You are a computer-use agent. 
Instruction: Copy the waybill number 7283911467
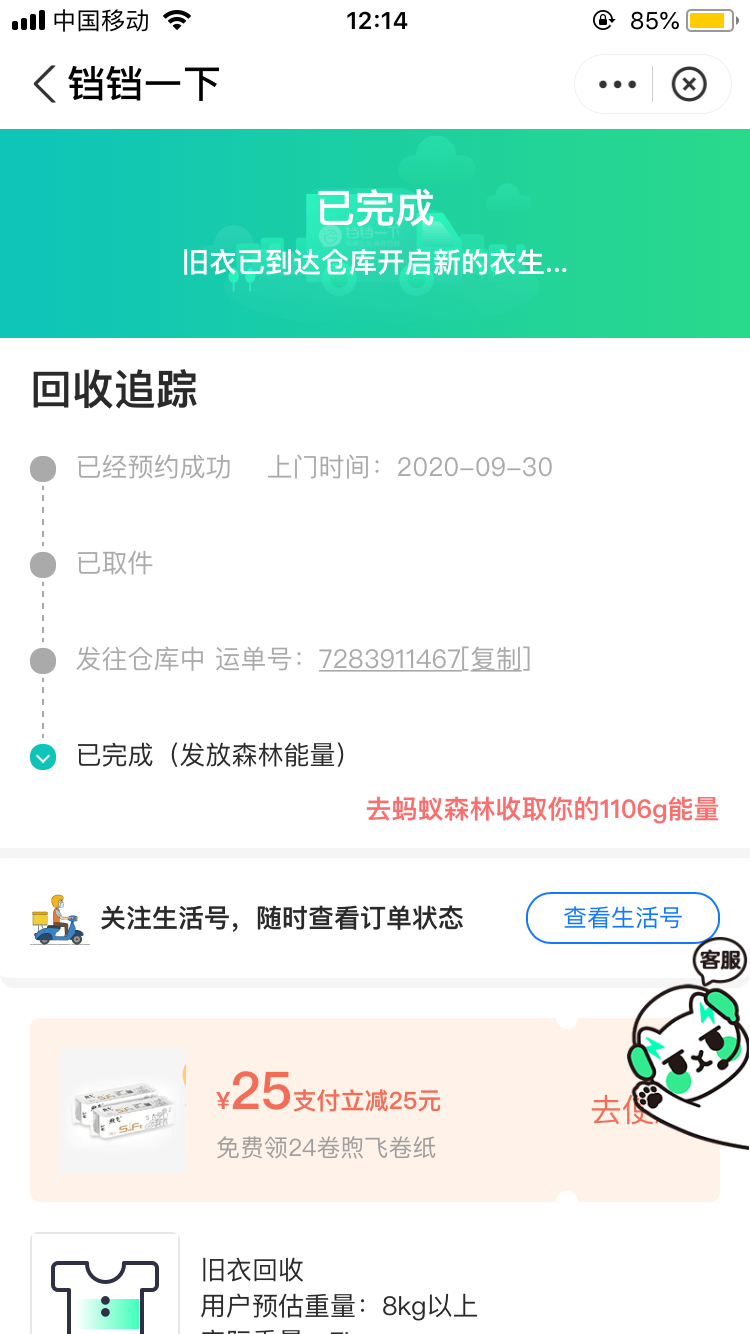coord(496,659)
